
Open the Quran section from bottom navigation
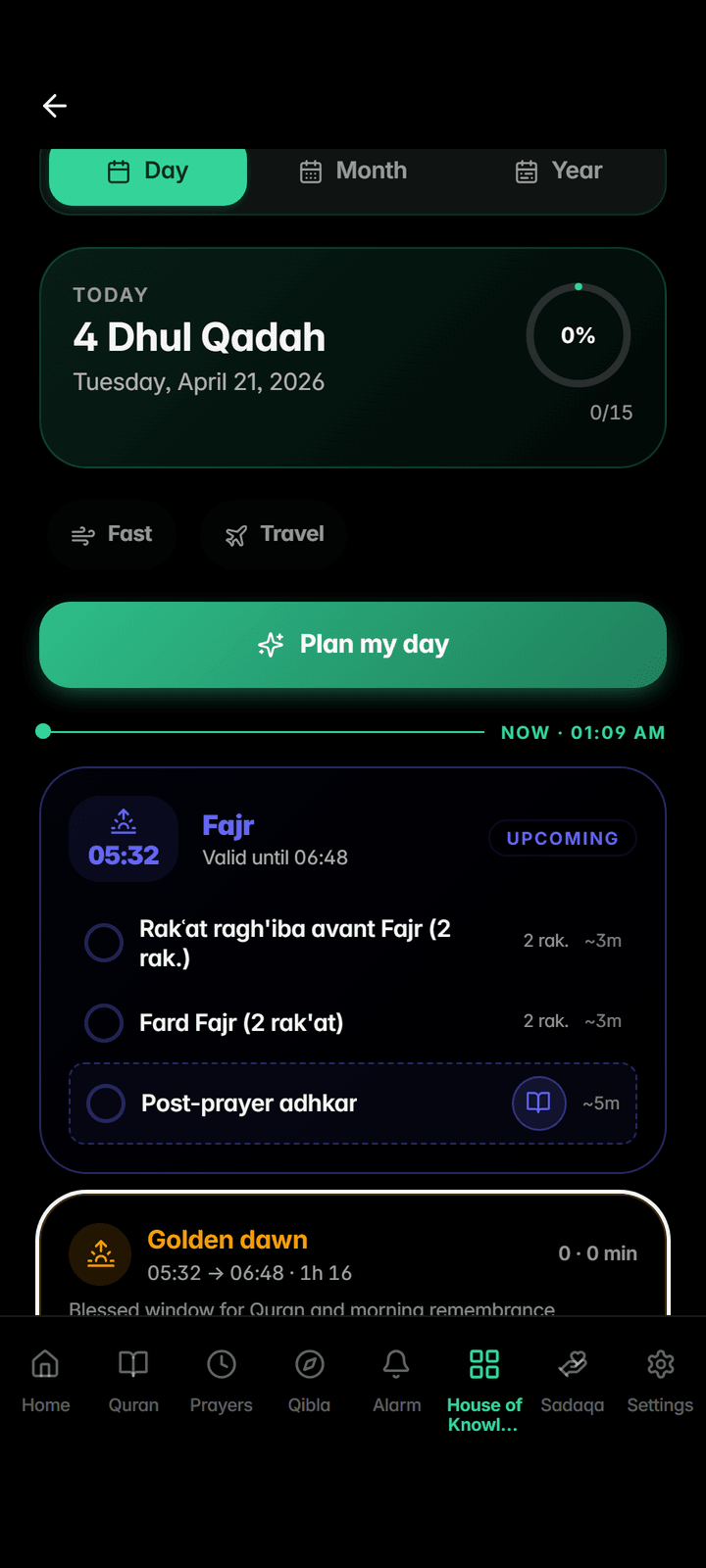133,1377
